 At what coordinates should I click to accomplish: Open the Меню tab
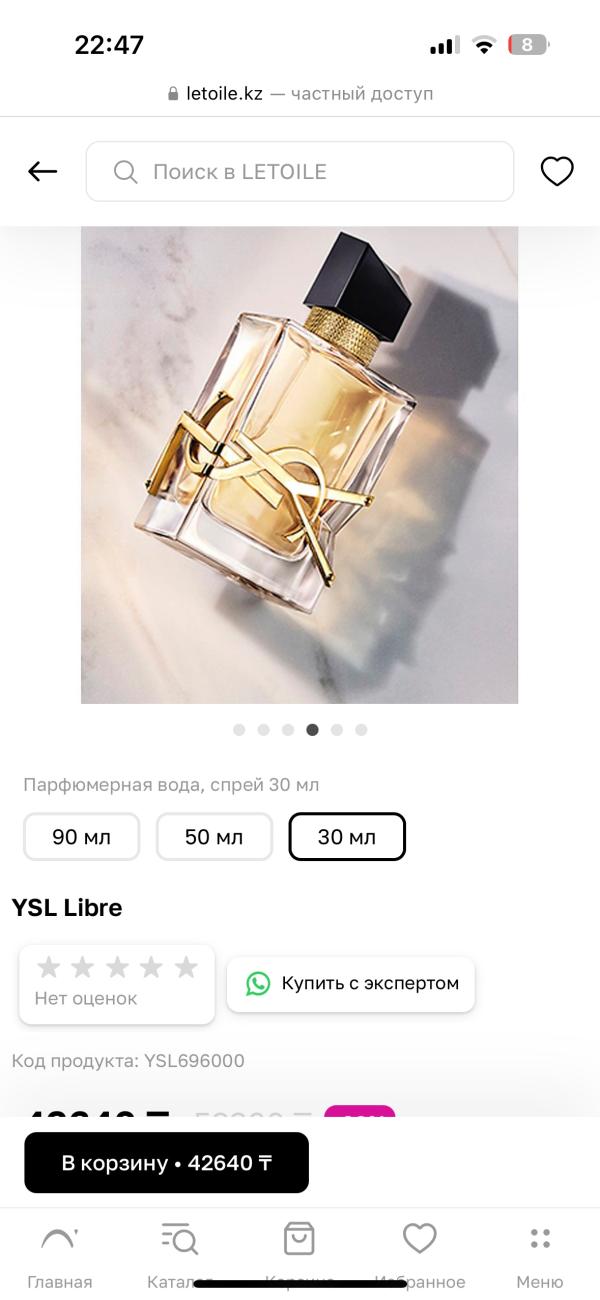(x=540, y=1254)
